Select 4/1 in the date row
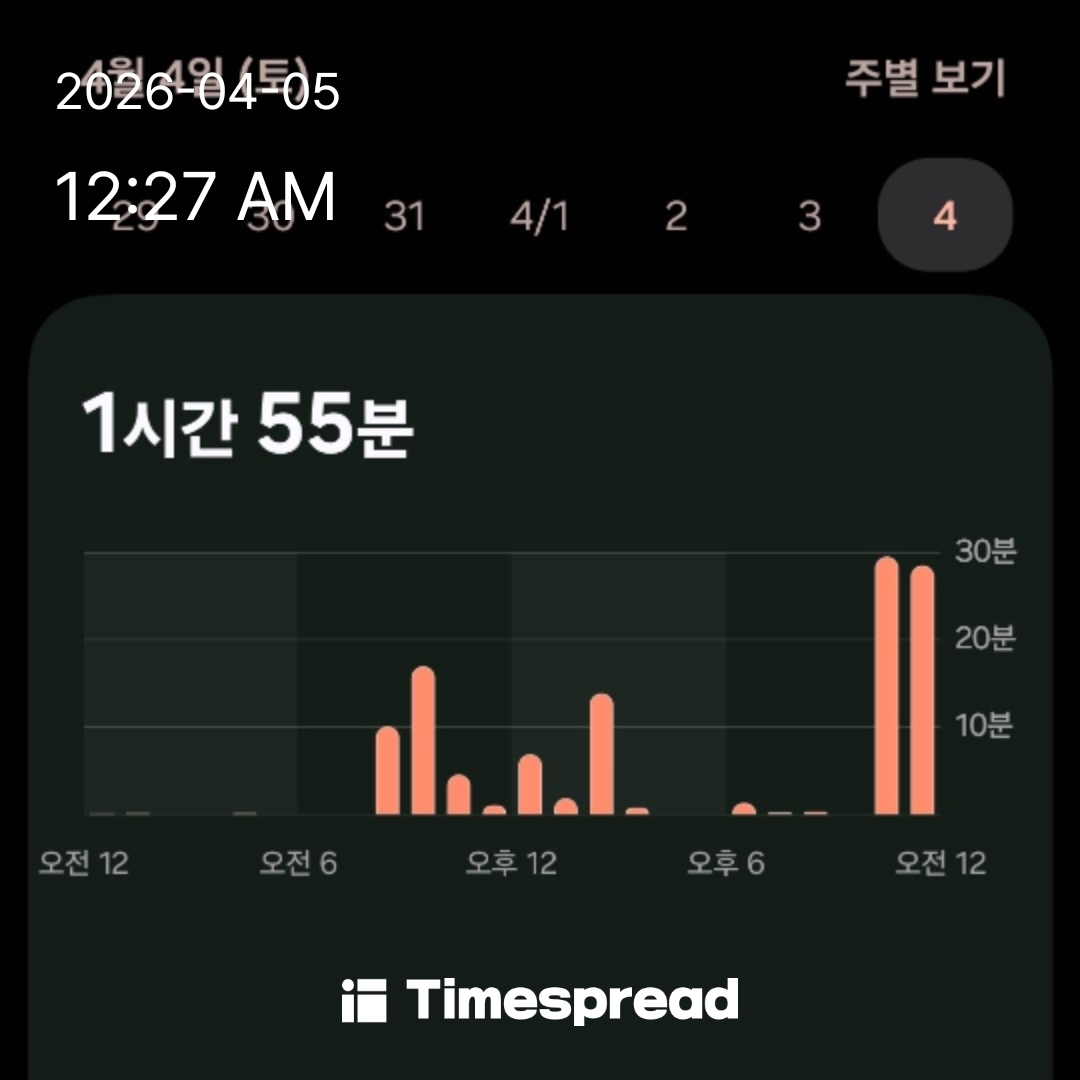The height and width of the screenshot is (1080, 1080). click(539, 216)
